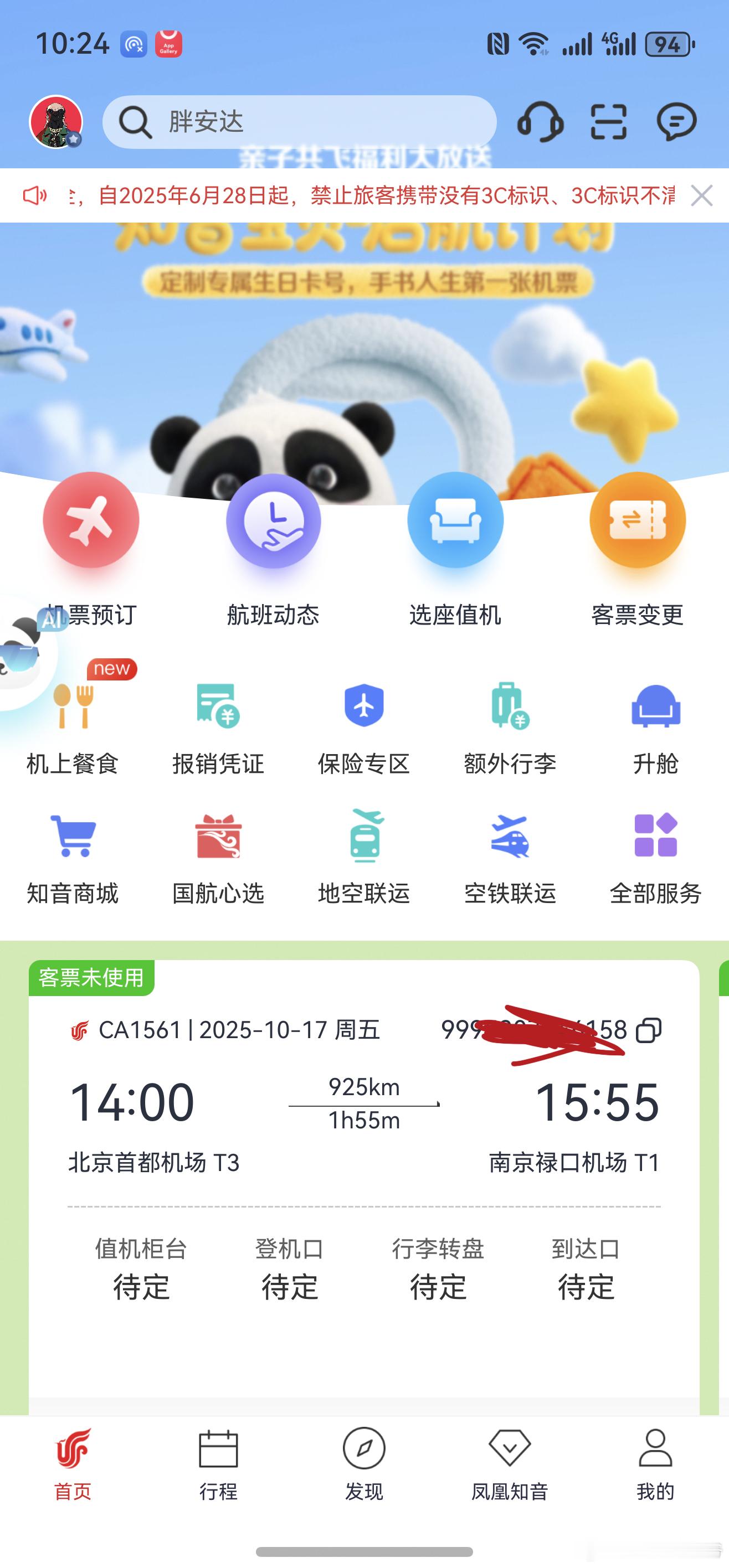Tap the search box showing 胖安达
729x1568 pixels.
(299, 122)
